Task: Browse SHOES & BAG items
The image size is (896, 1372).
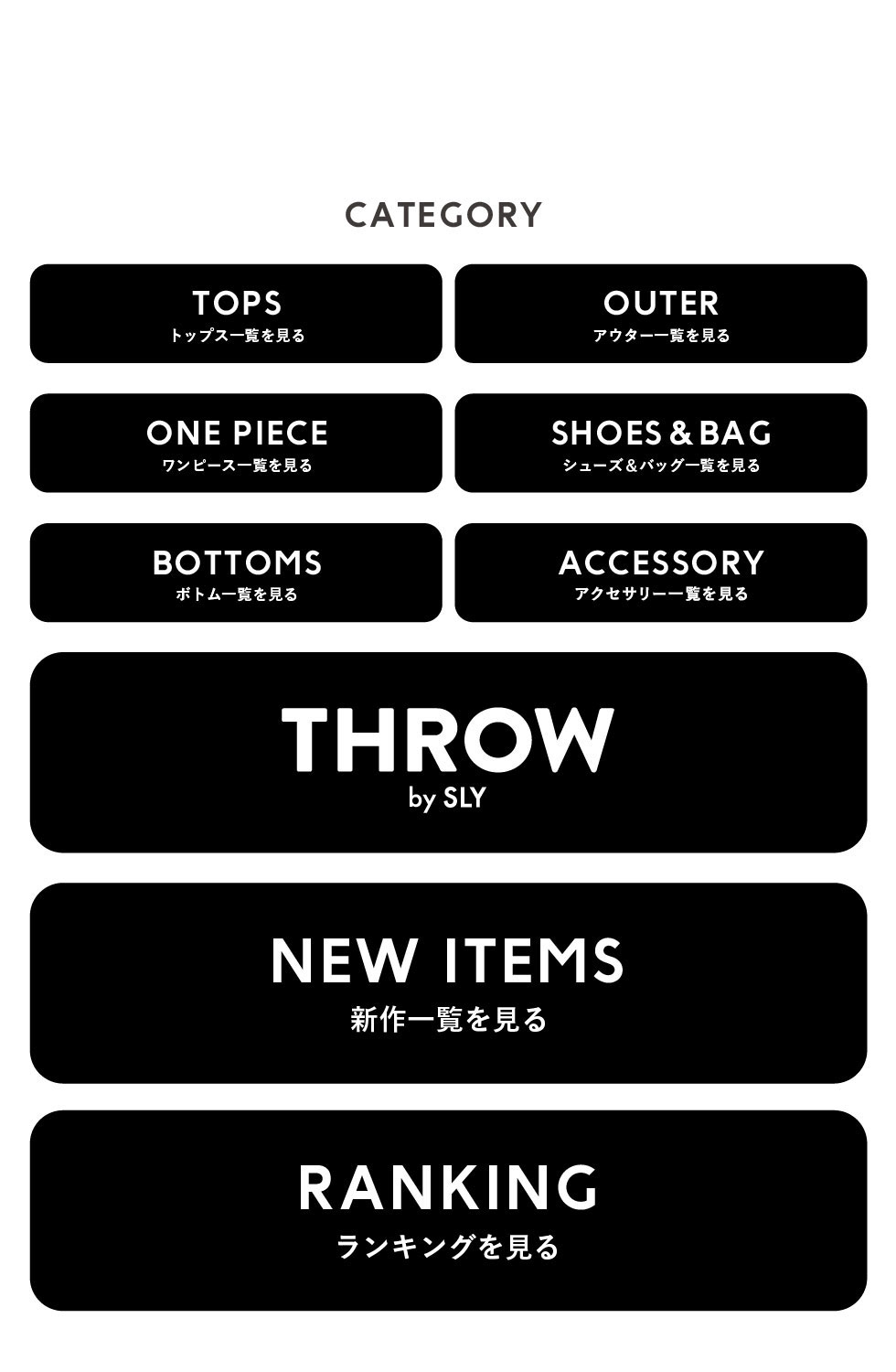Action: click(x=660, y=444)
